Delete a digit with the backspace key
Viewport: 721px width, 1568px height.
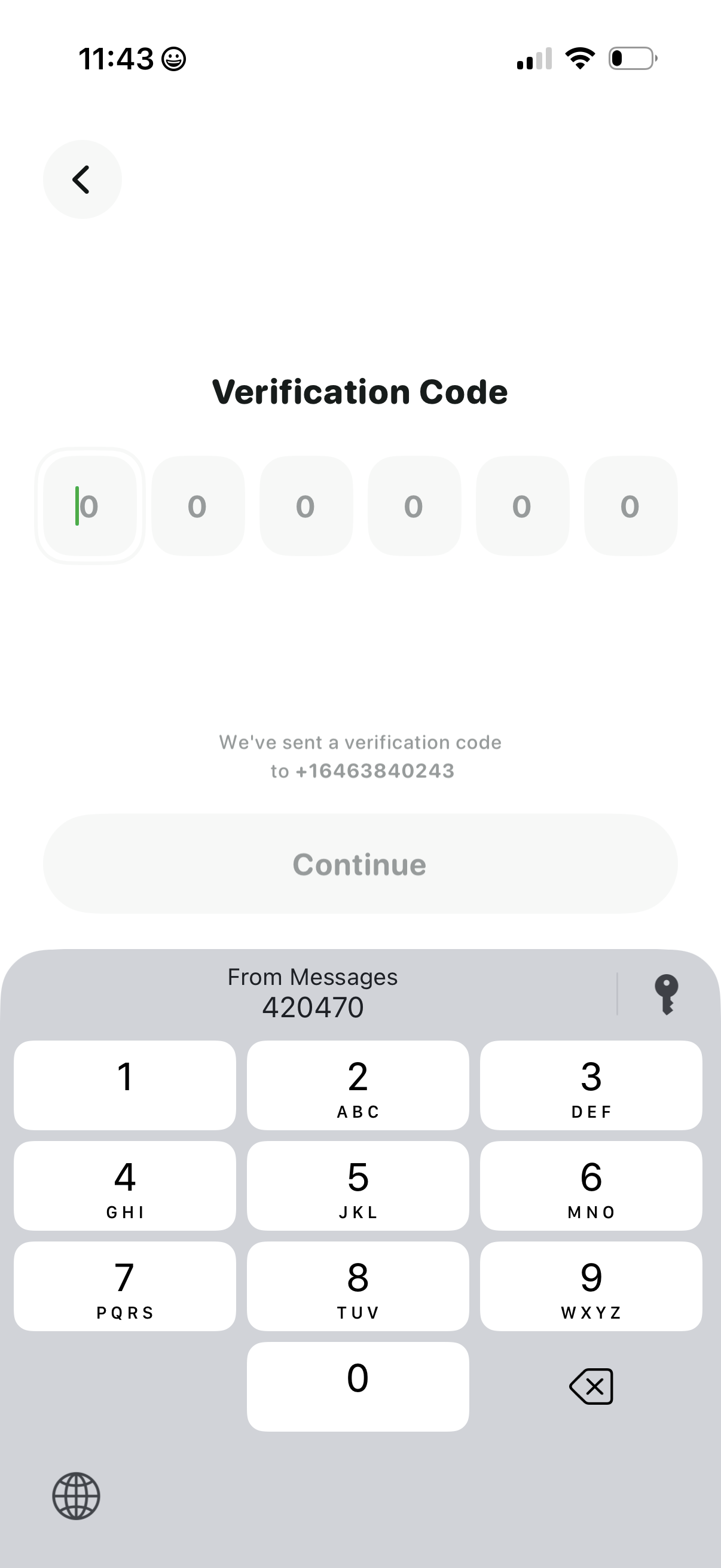591,1387
